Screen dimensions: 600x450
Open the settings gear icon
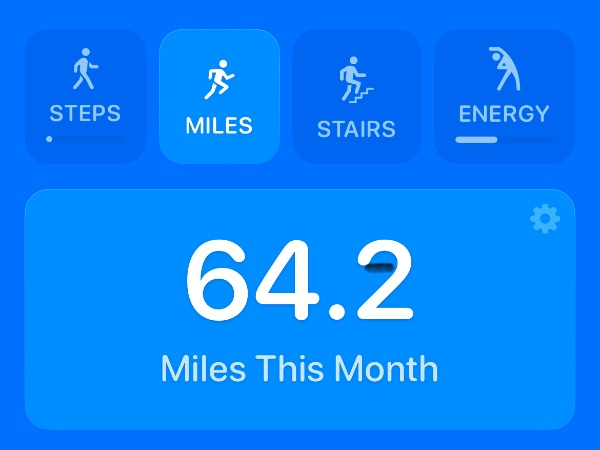[544, 219]
